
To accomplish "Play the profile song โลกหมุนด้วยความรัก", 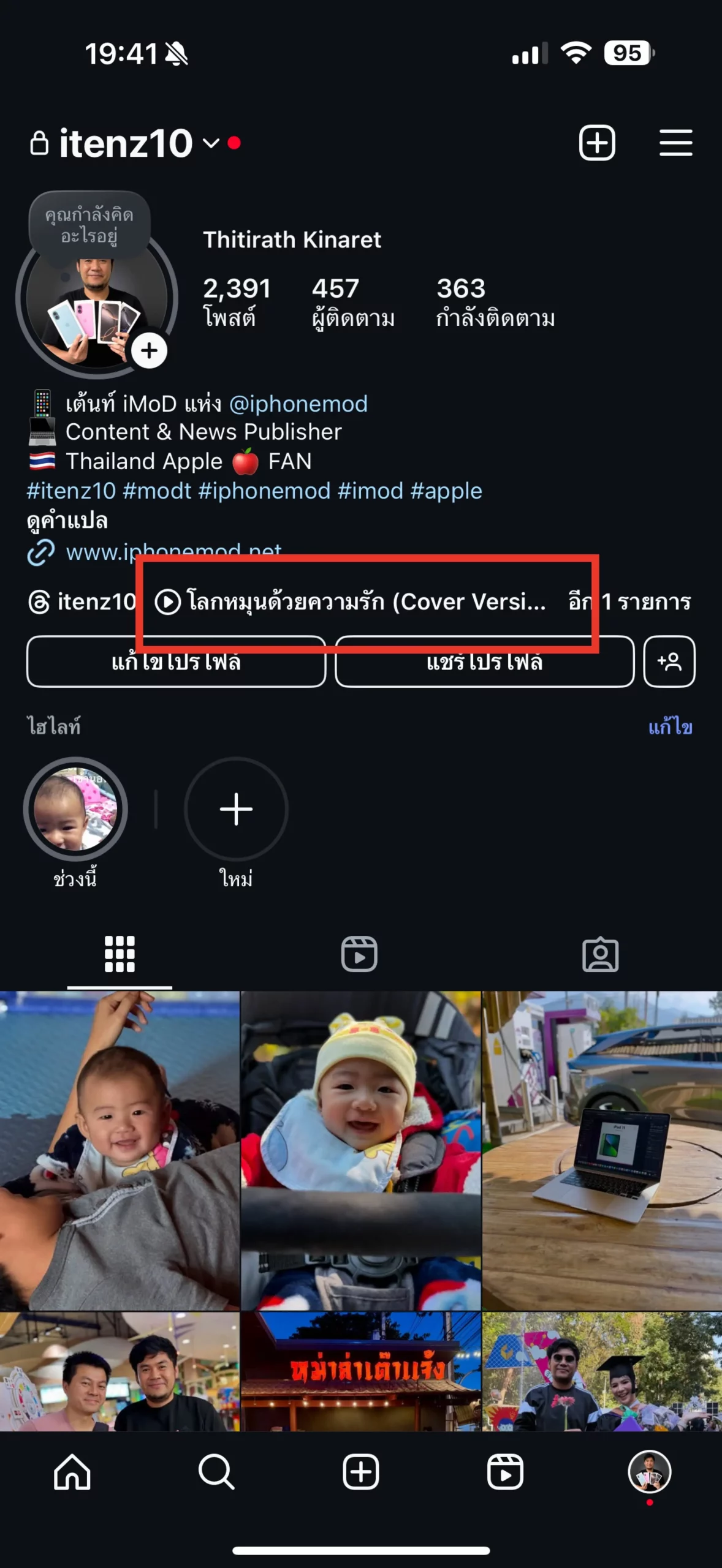I will pos(349,602).
